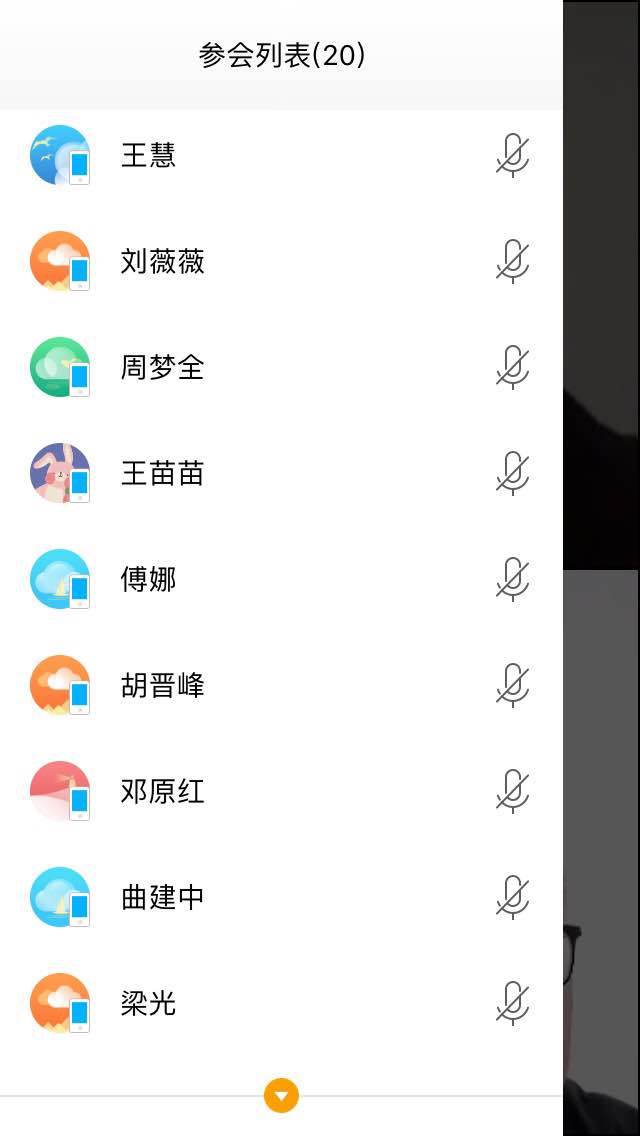This screenshot has height=1136, width=640.
Task: Tap the muted microphone icon for 傅娜
Action: tap(512, 580)
